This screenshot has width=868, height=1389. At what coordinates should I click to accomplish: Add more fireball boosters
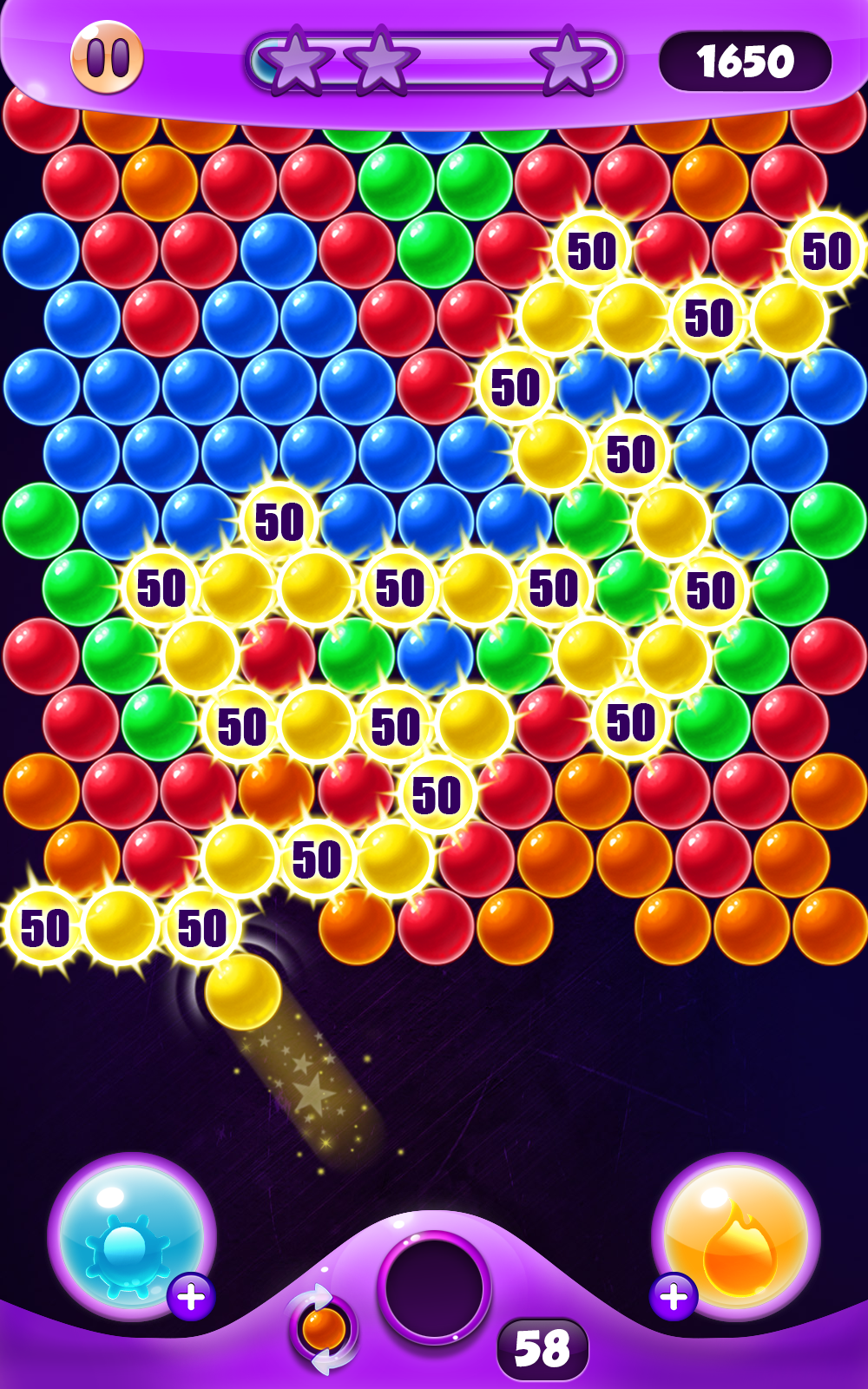(x=674, y=1297)
